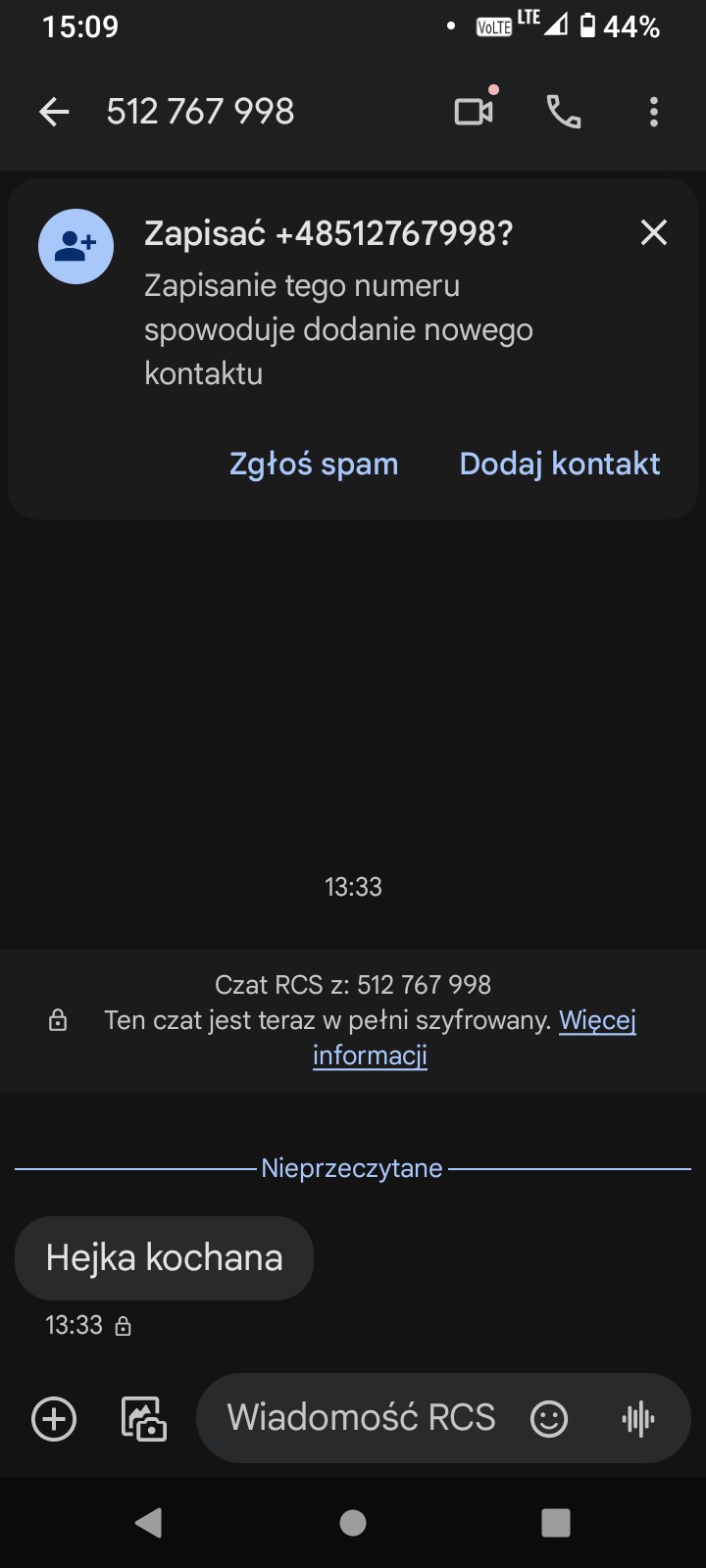Go back from the 512 767 998 conversation
Screen dimensions: 706x1568
coord(54,112)
